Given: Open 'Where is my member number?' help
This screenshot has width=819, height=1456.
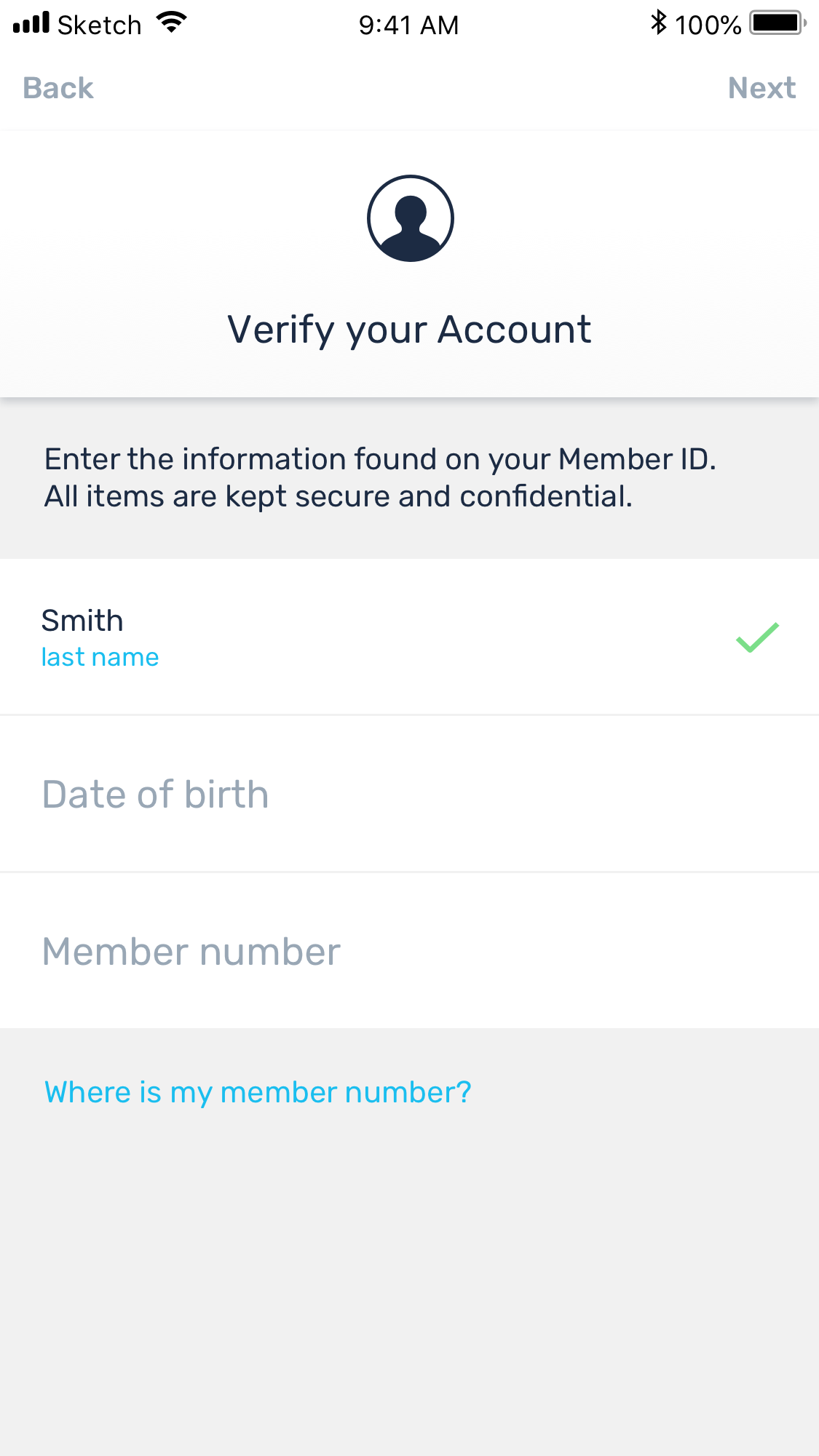Looking at the screenshot, I should coord(258,1093).
